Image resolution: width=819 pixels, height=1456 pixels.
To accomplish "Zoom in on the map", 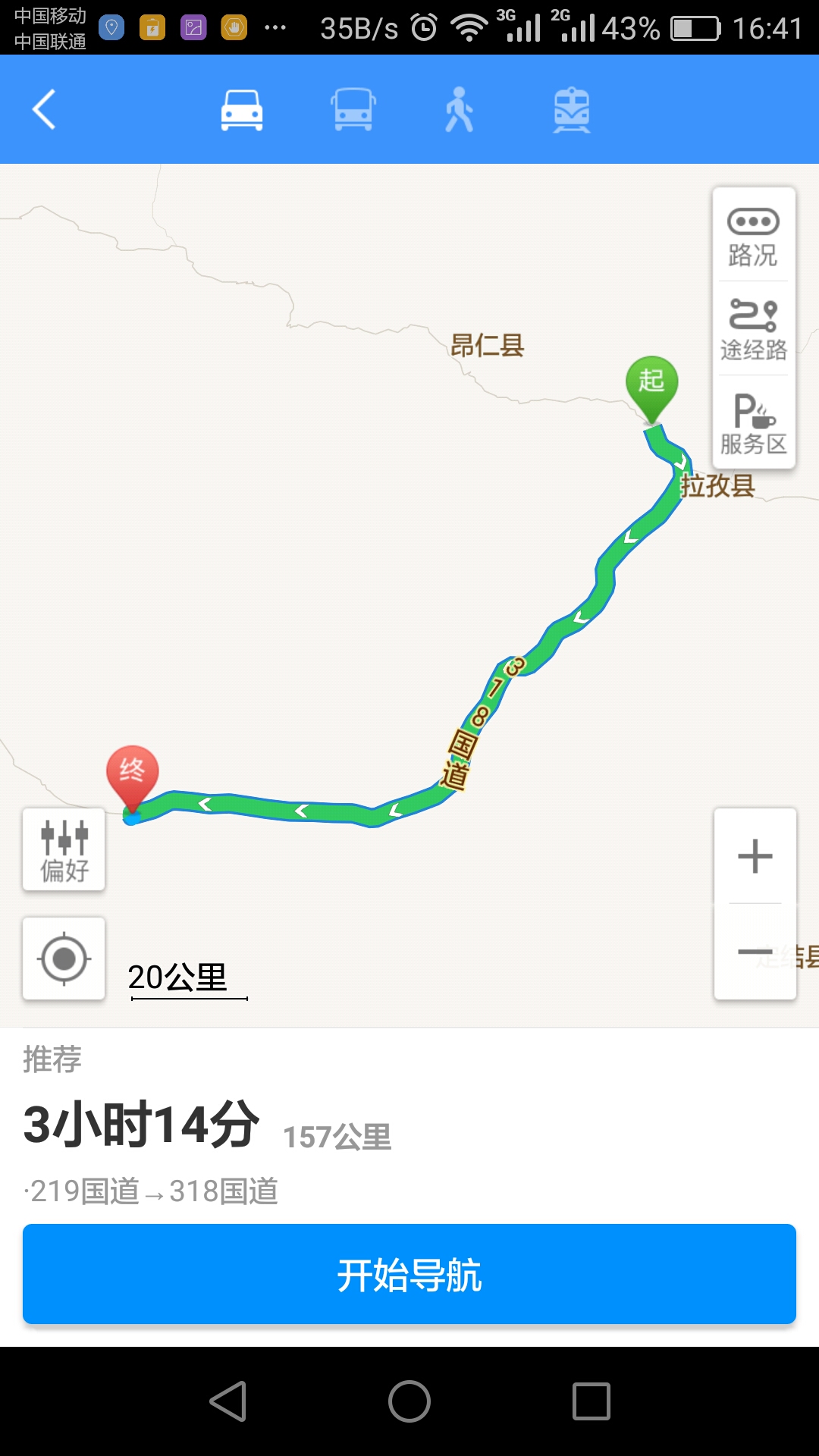I will click(755, 856).
